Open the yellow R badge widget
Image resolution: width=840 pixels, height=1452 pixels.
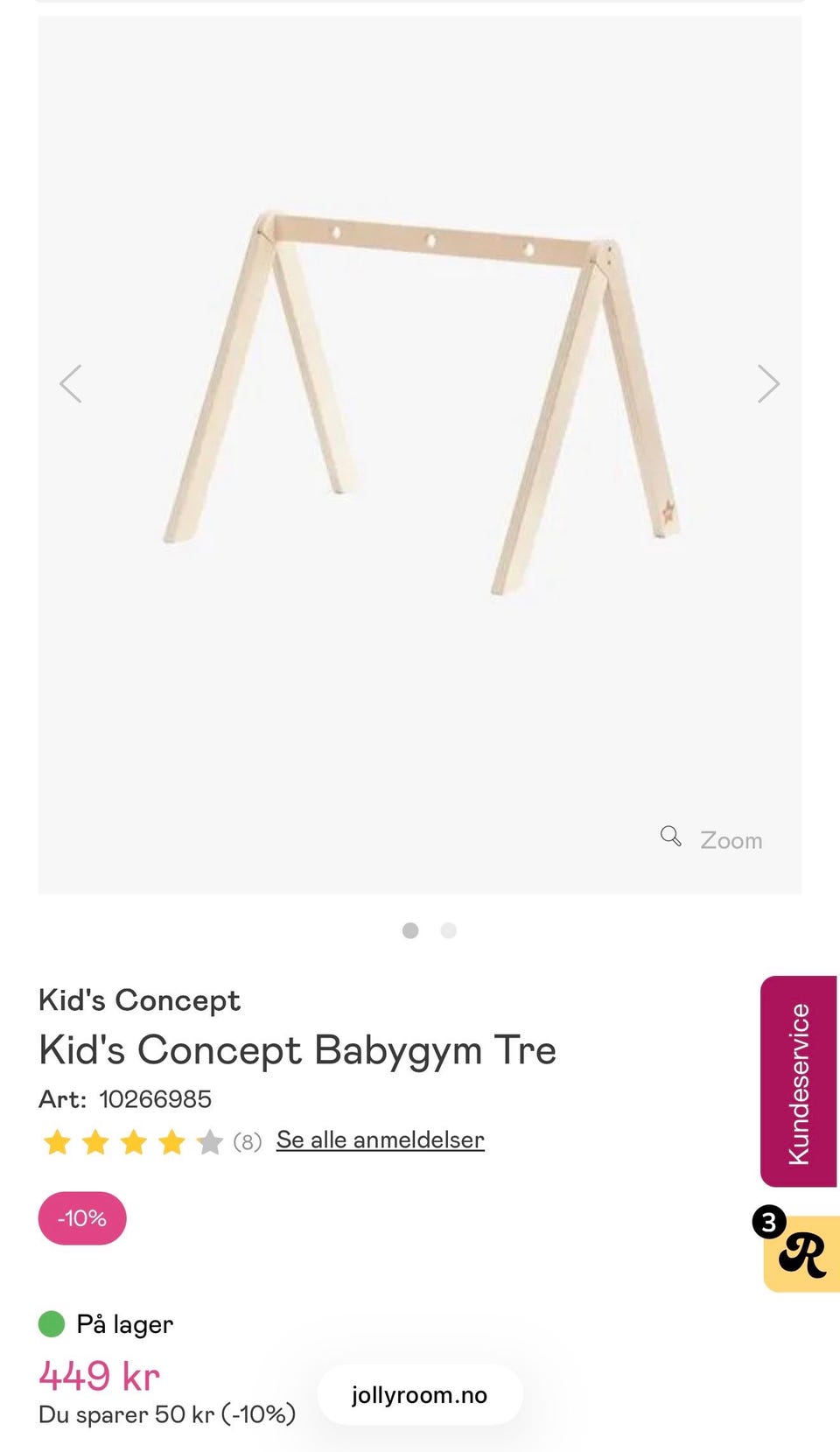[x=800, y=1252]
